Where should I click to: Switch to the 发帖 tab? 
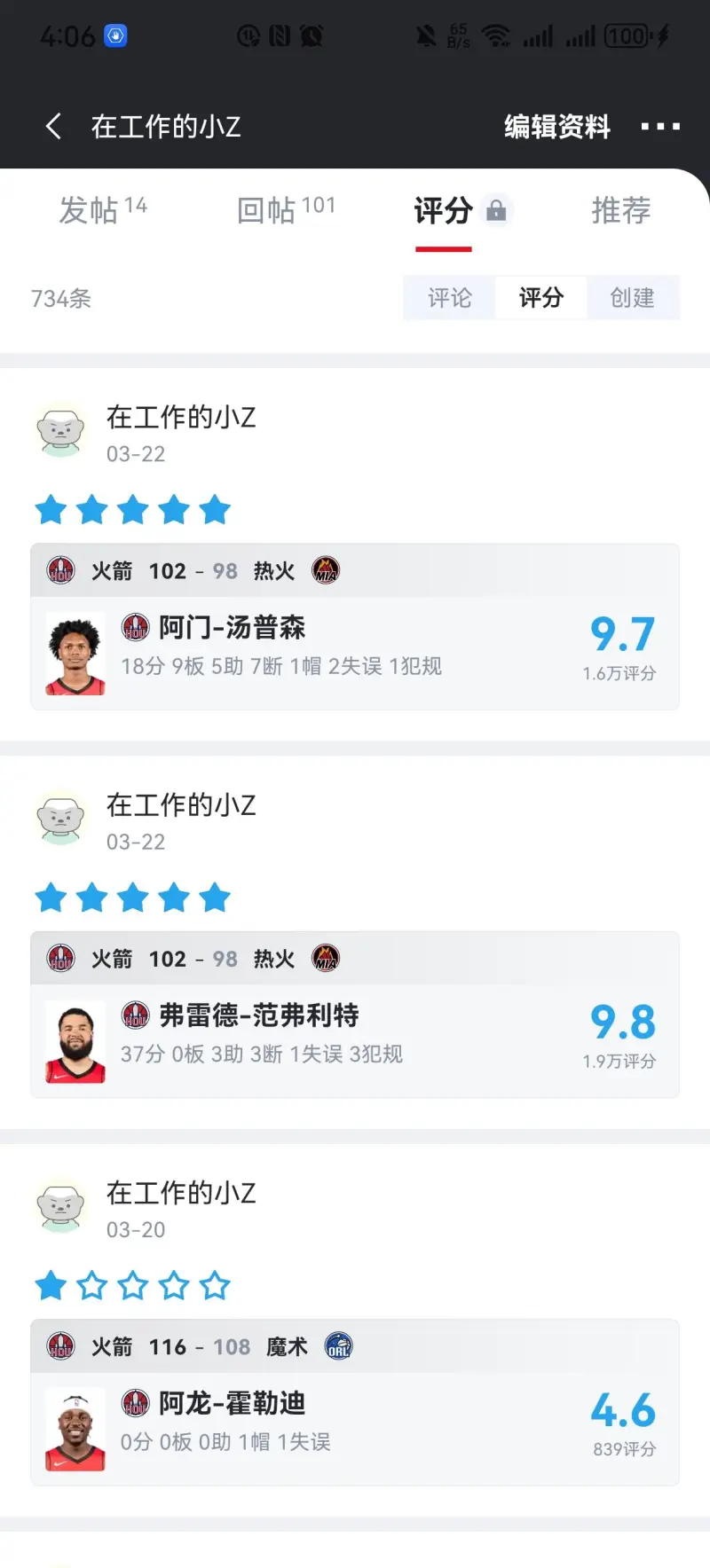pyautogui.click(x=102, y=210)
